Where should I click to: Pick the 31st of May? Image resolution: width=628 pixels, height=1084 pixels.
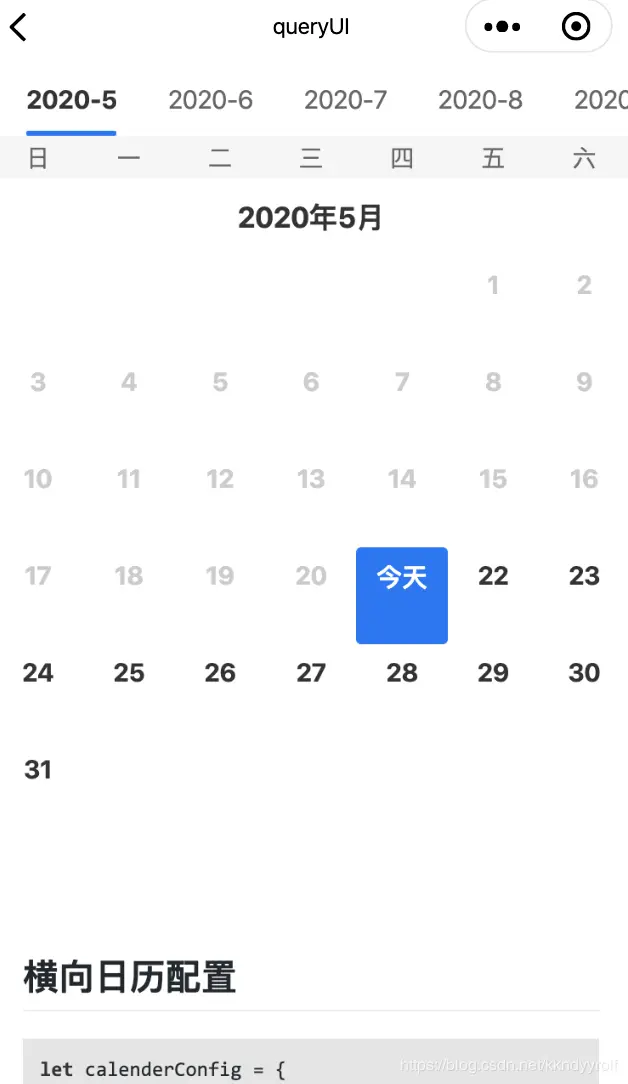pos(38,770)
